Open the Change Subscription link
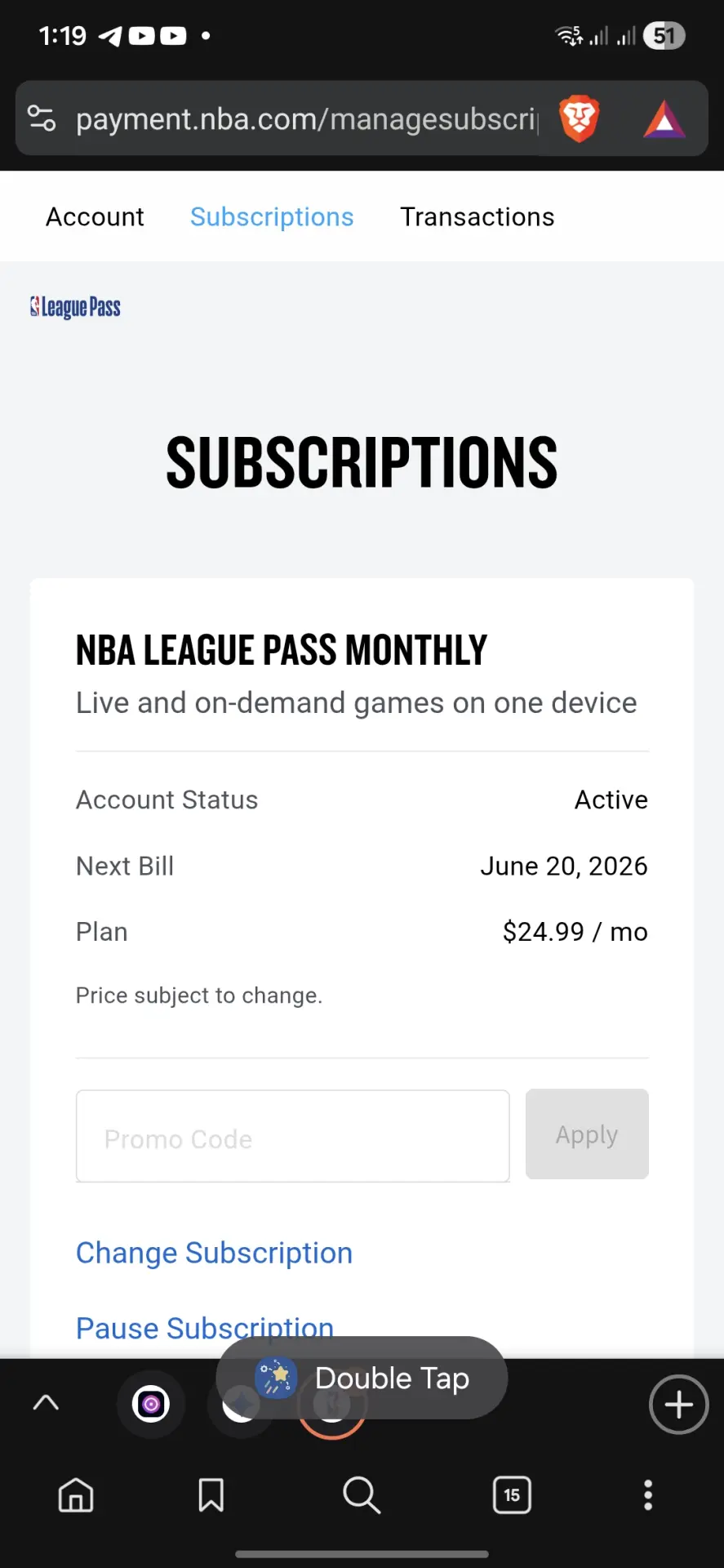 pos(214,1253)
